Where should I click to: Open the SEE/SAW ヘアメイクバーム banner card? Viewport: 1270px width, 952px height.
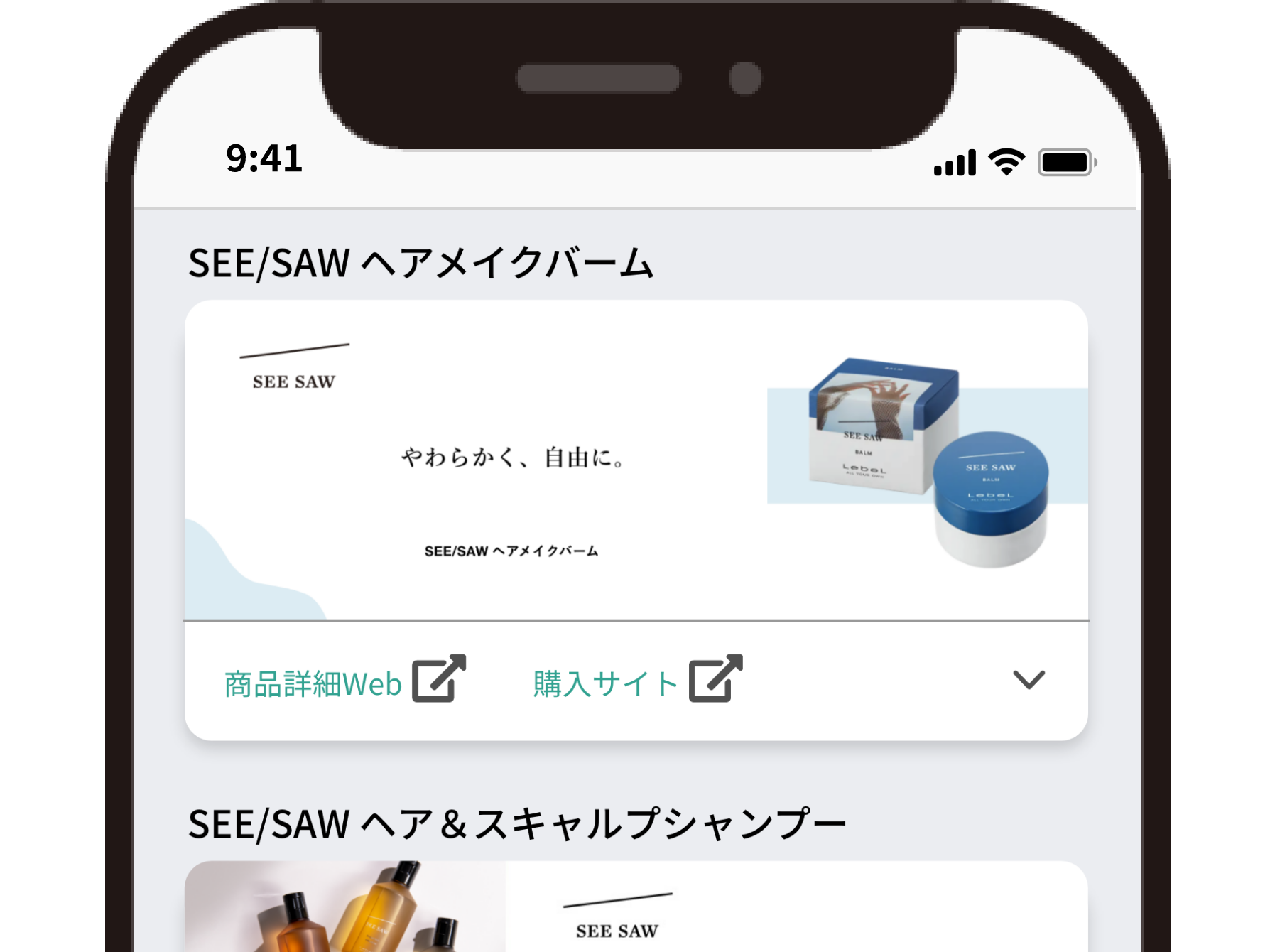click(636, 460)
